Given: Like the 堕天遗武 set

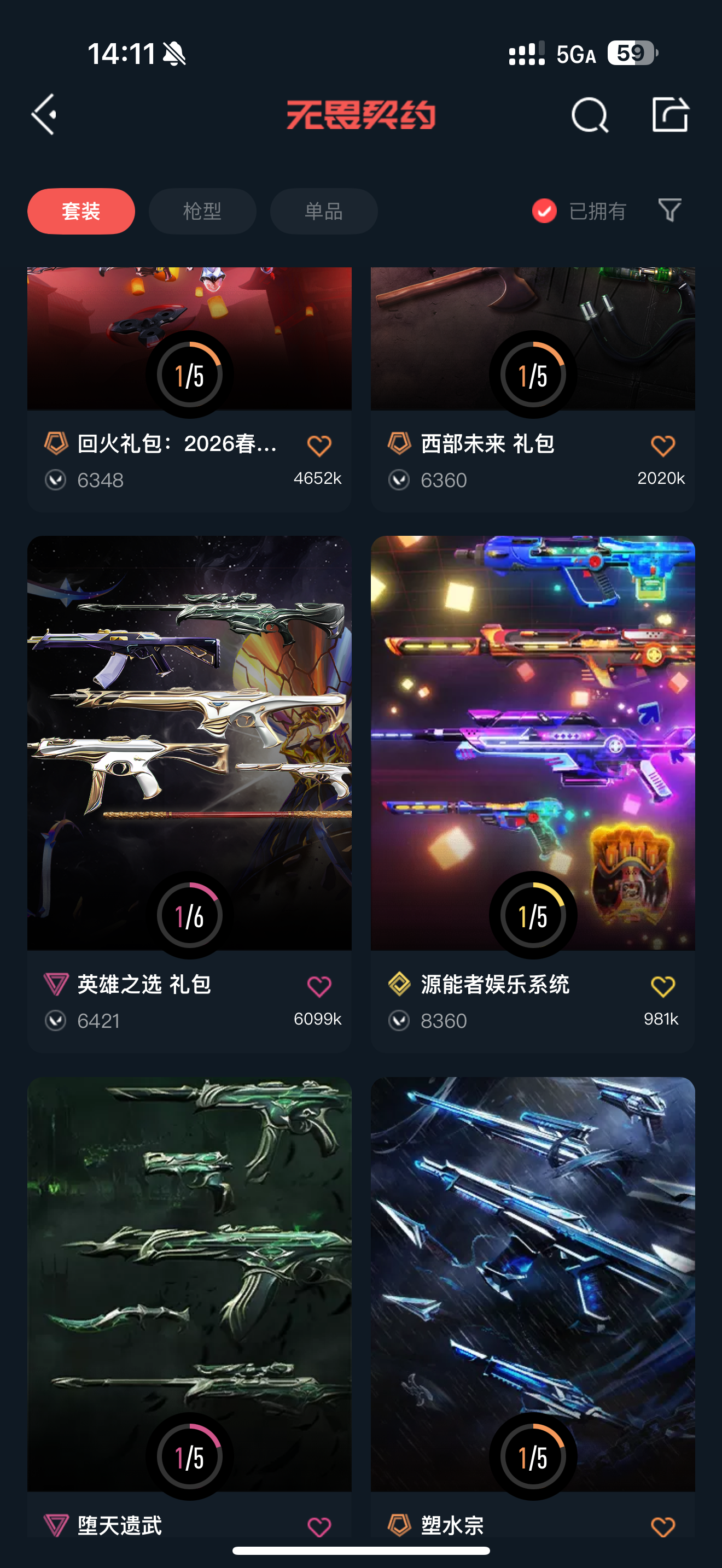Looking at the screenshot, I should pos(319,1526).
